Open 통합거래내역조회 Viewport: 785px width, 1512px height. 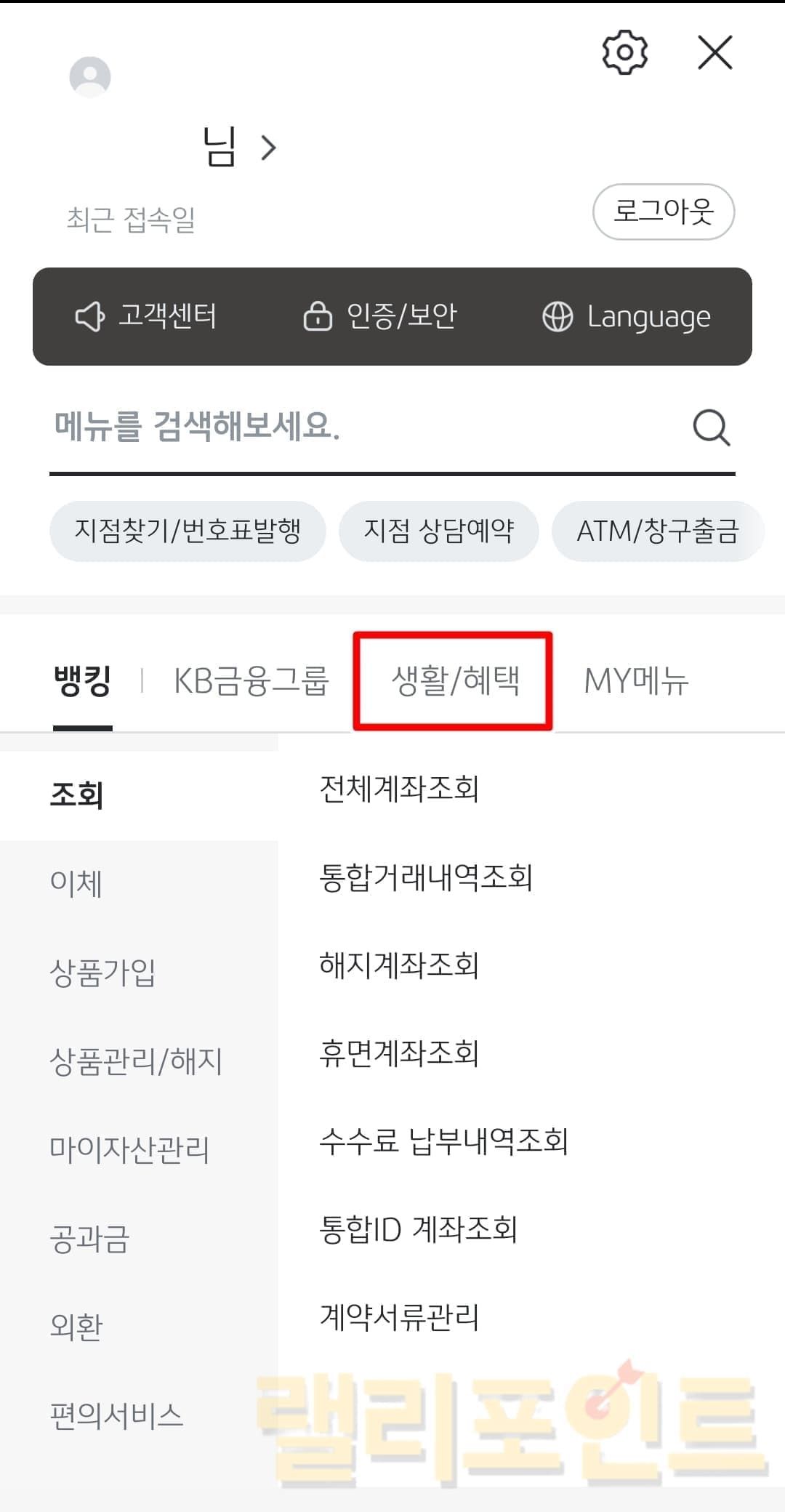(x=426, y=877)
